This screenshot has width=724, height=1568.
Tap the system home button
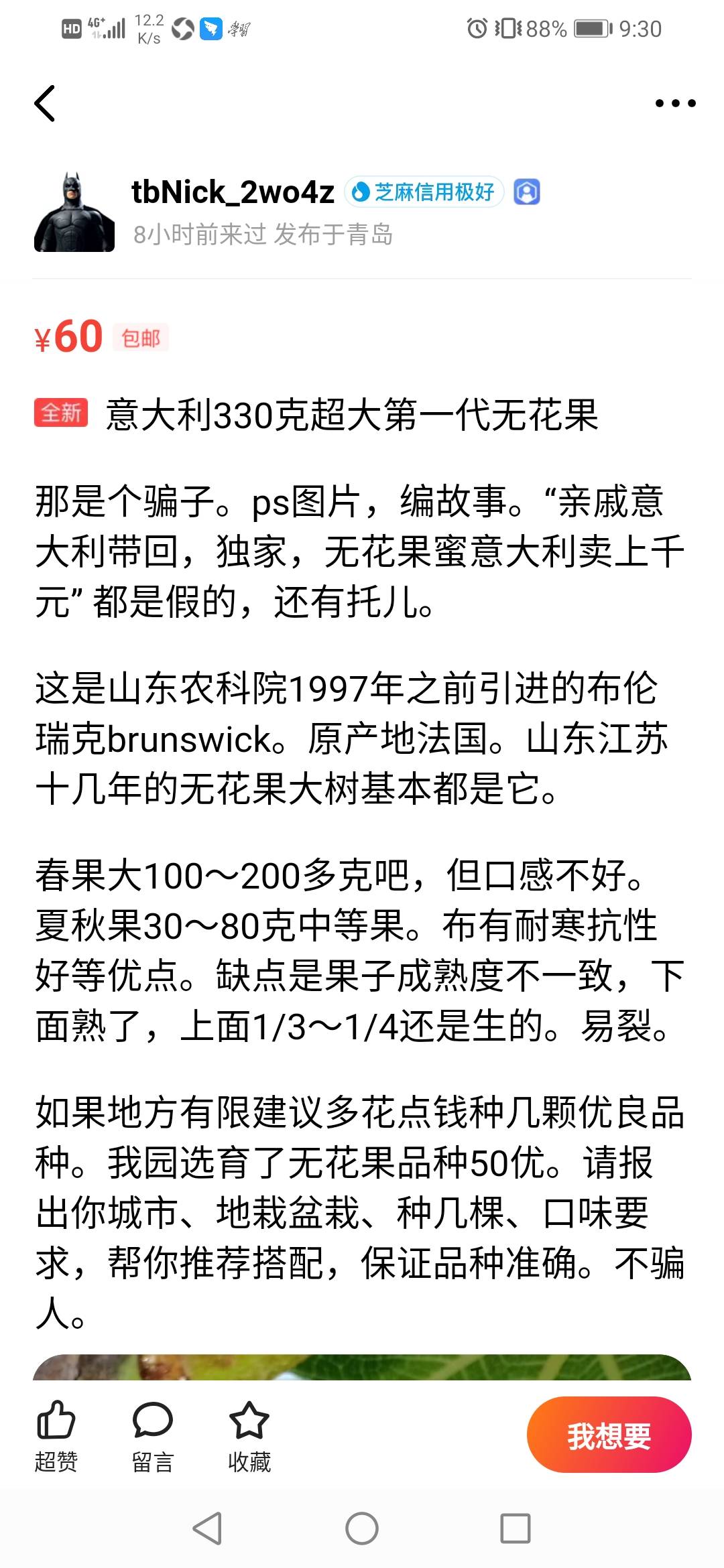coord(362,1528)
